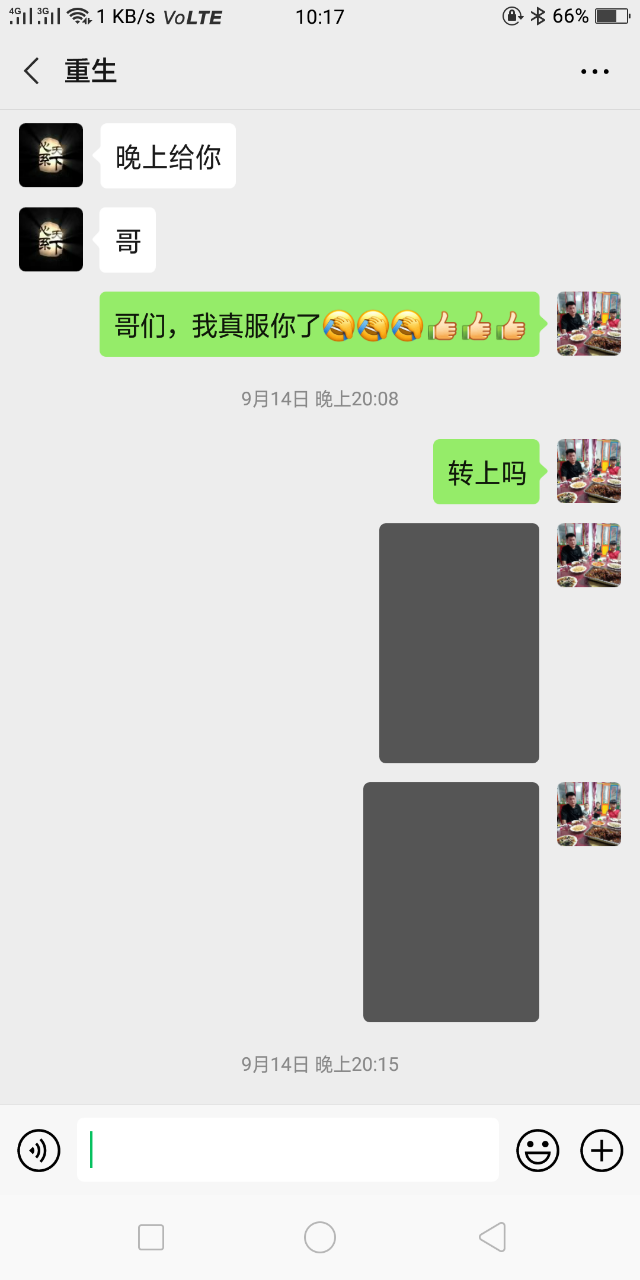Image resolution: width=640 pixels, height=1280 pixels.
Task: Open recent apps with square button
Action: point(151,1237)
